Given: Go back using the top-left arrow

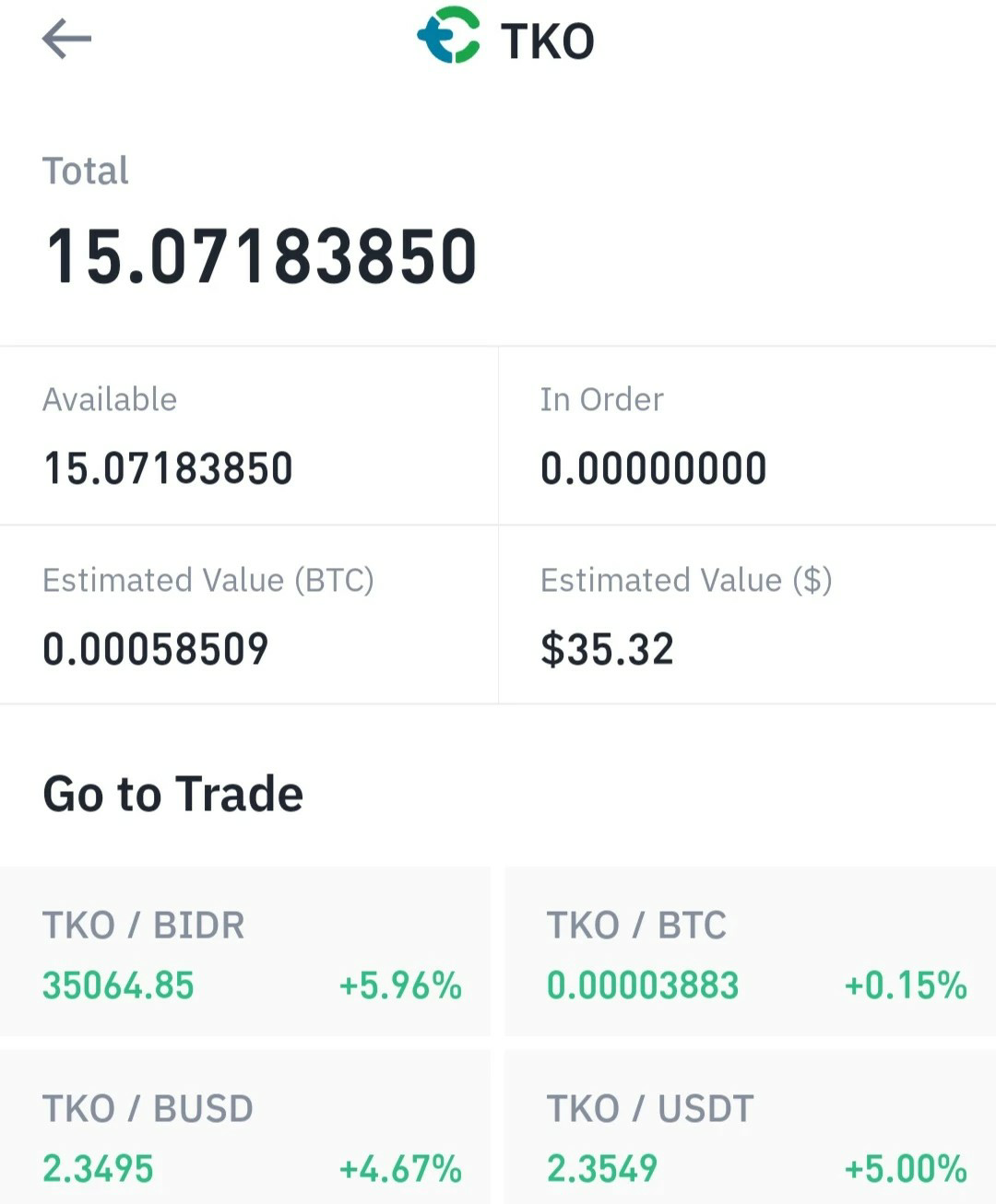Looking at the screenshot, I should coord(66,40).
